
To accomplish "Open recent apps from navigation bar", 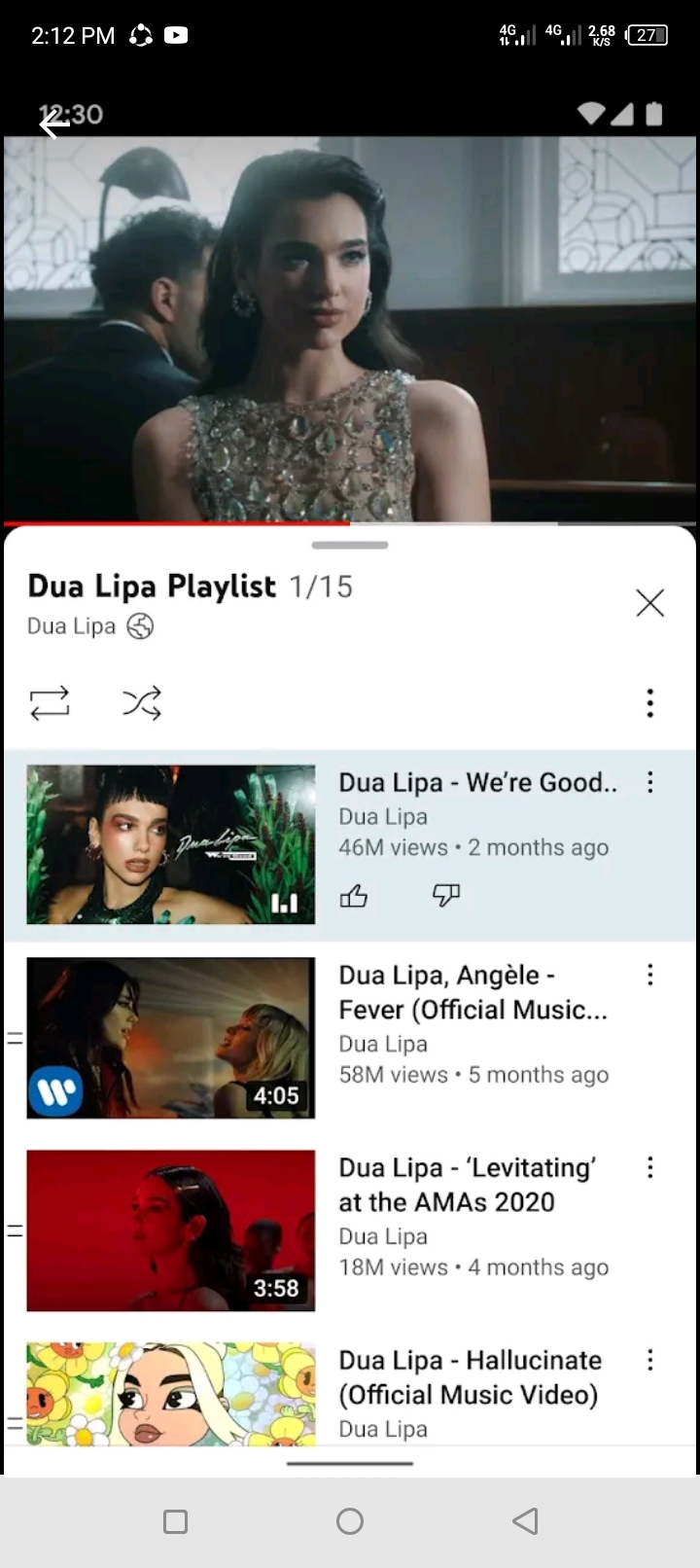I will [x=175, y=1521].
